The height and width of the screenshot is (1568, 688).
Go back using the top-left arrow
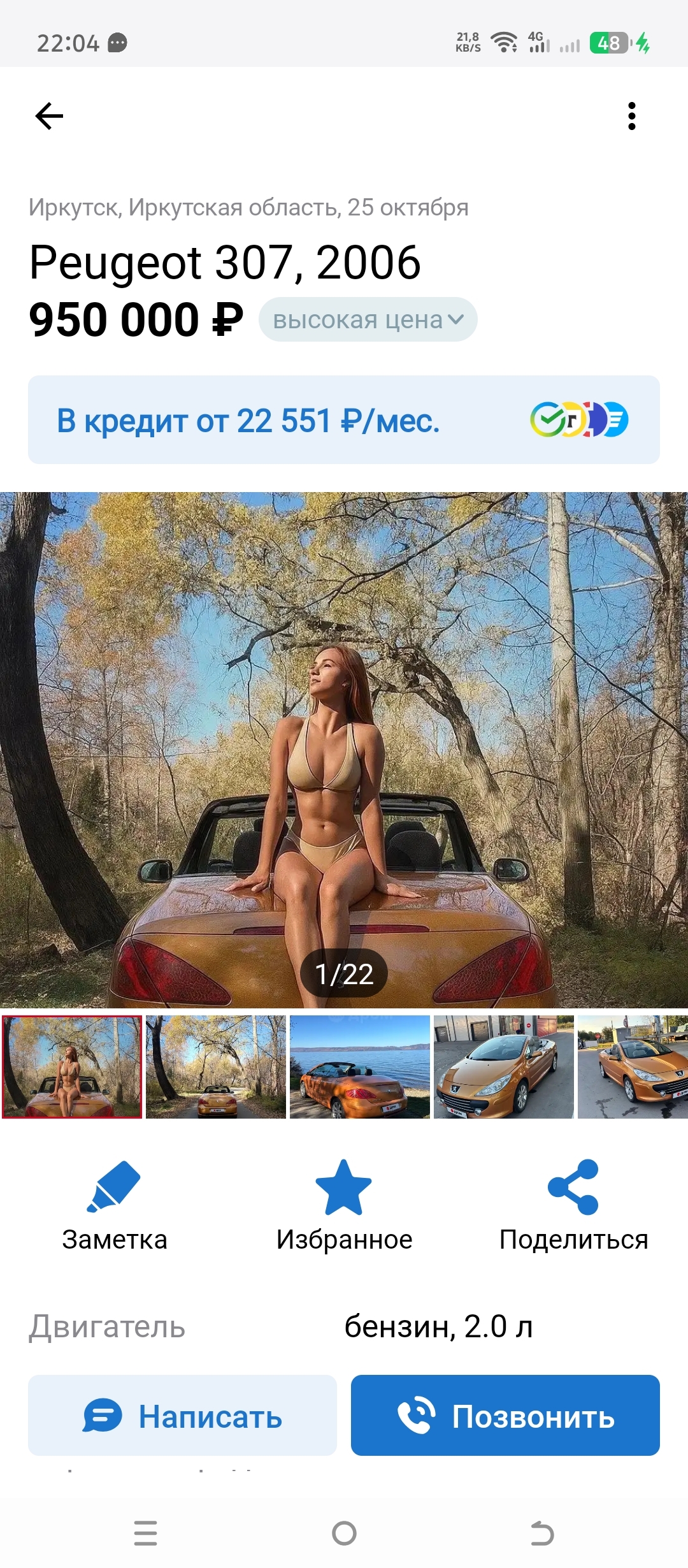[x=49, y=116]
